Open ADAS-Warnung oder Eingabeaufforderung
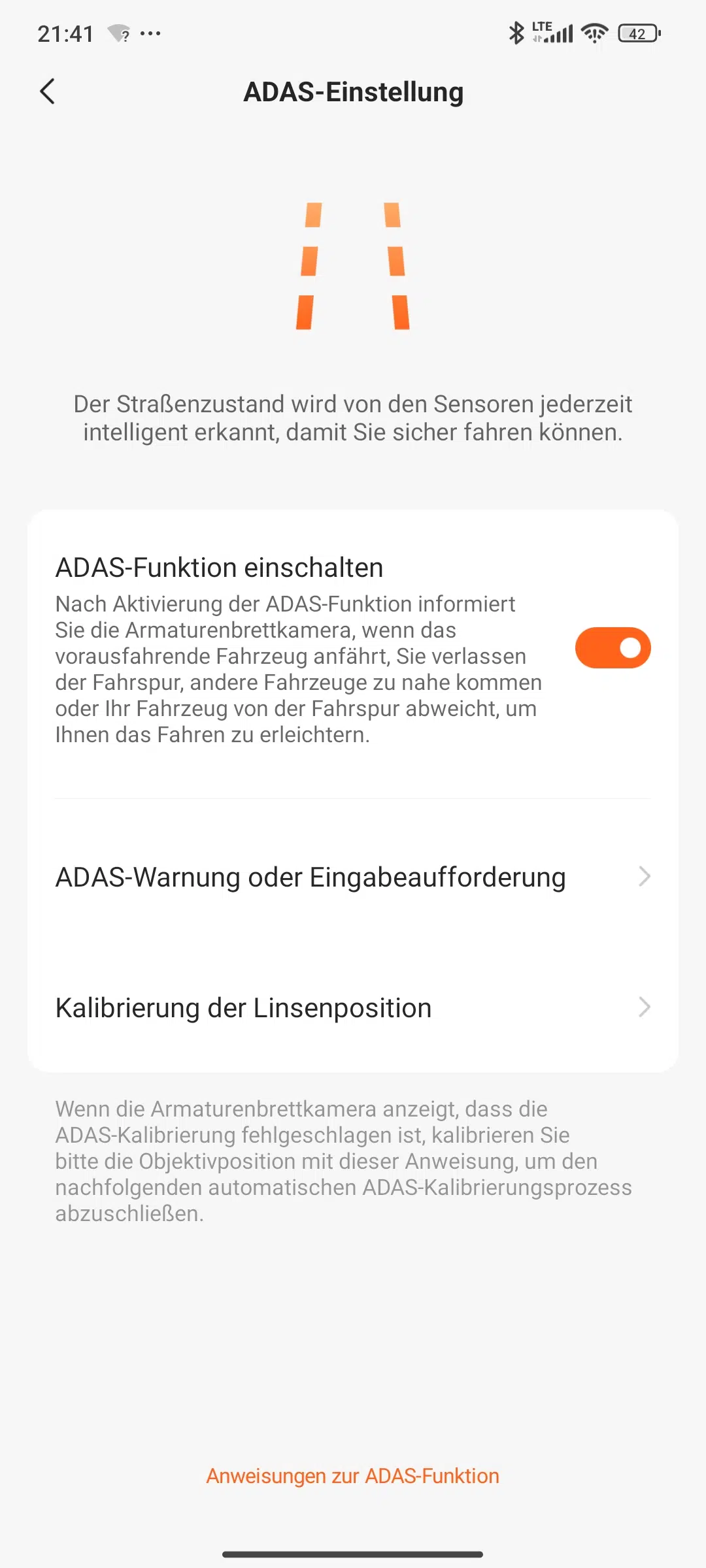 click(x=353, y=877)
